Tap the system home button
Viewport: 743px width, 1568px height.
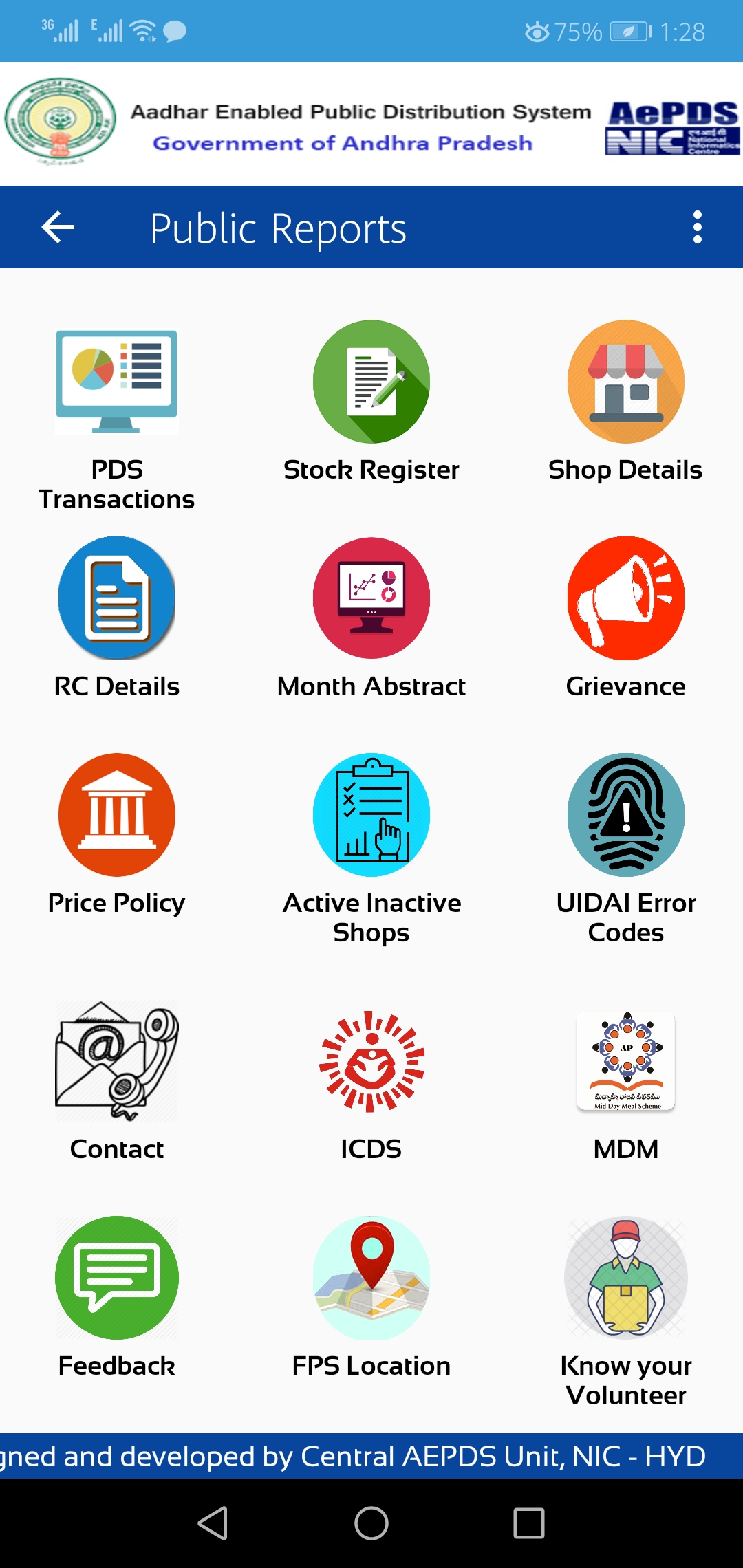371,1523
